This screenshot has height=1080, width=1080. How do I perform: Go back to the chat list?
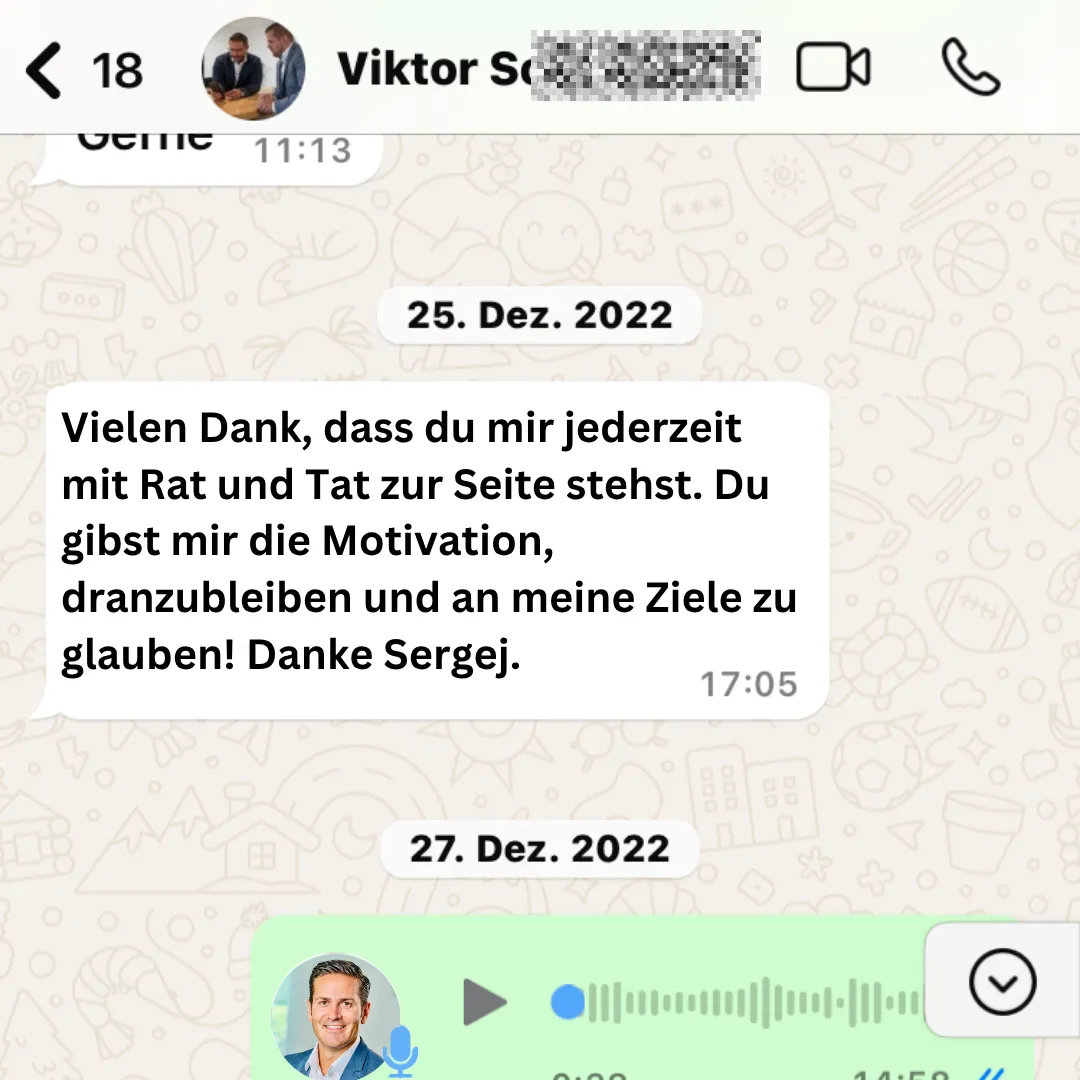click(45, 70)
